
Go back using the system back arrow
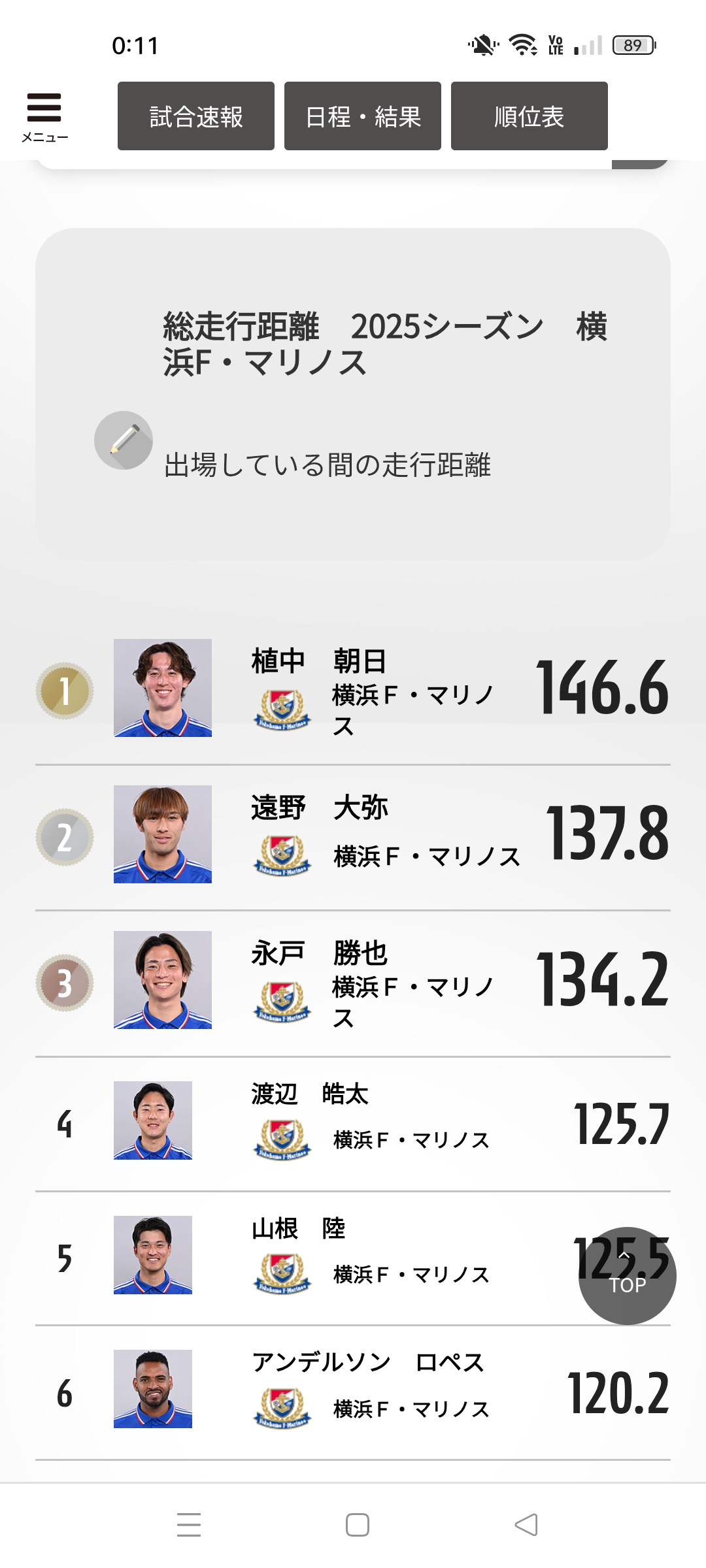point(526,1525)
